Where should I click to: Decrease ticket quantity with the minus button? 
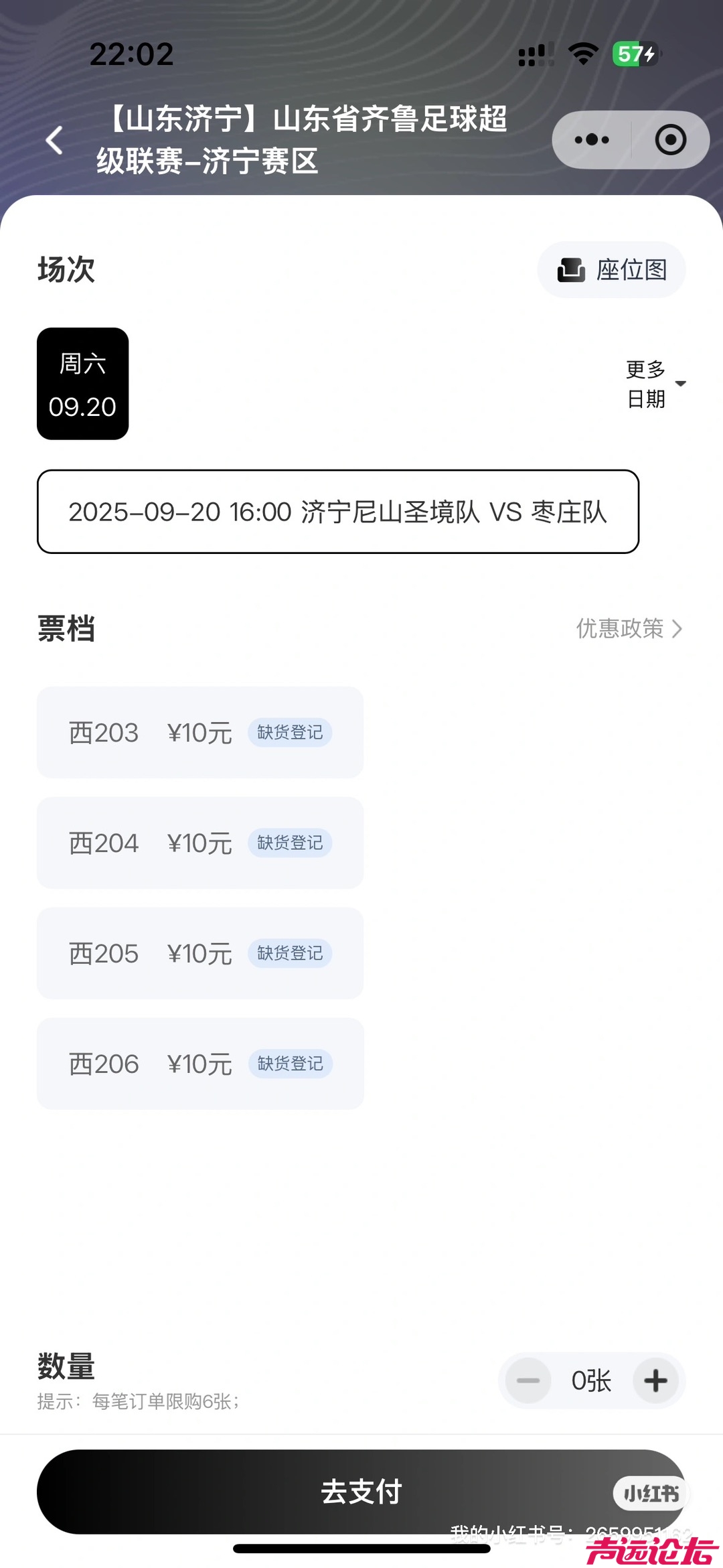[528, 1380]
